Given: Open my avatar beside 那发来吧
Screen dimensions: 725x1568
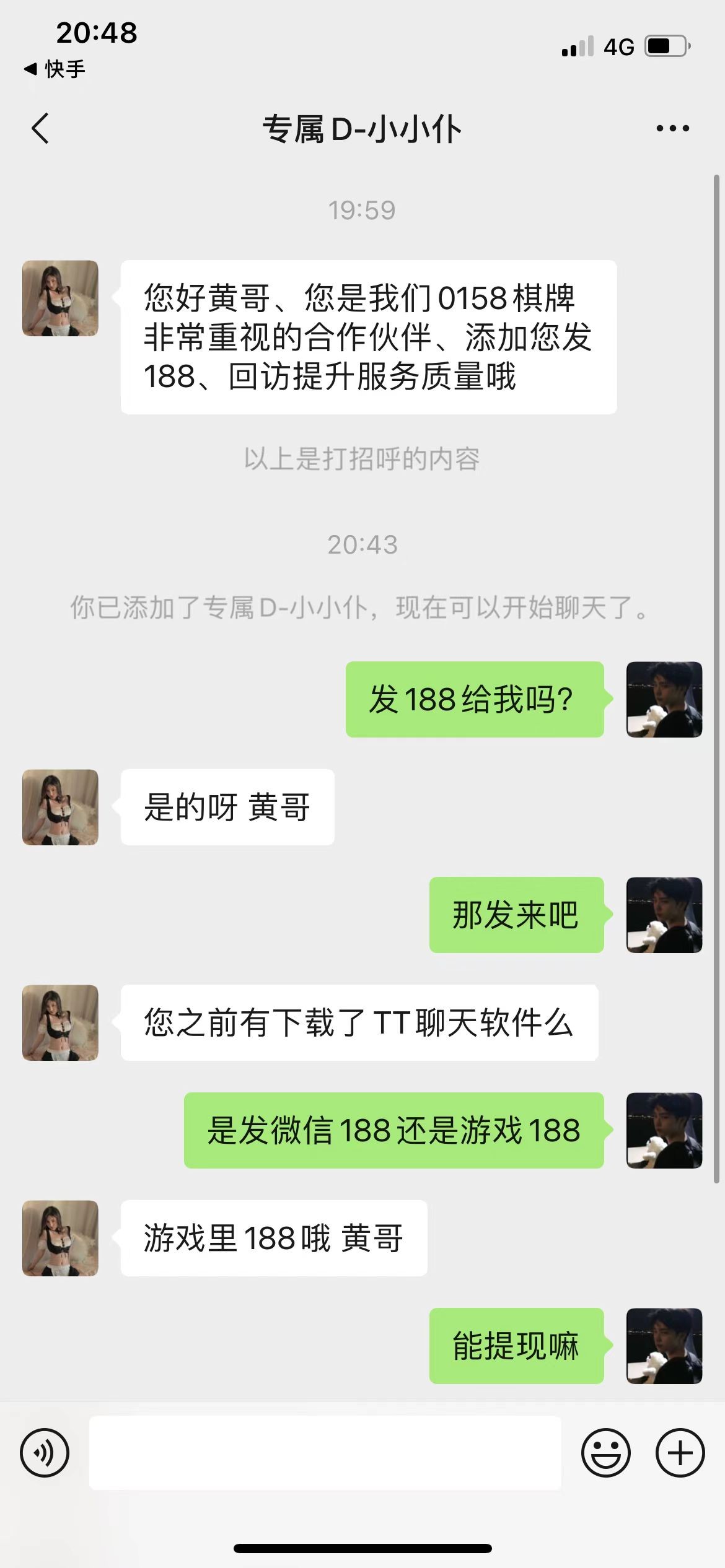Looking at the screenshot, I should tap(664, 915).
